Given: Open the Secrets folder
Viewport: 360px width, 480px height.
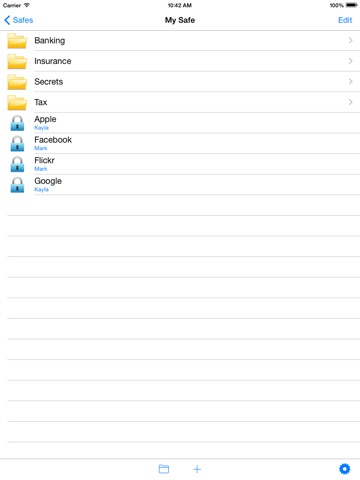Looking at the screenshot, I should pyautogui.click(x=180, y=82).
